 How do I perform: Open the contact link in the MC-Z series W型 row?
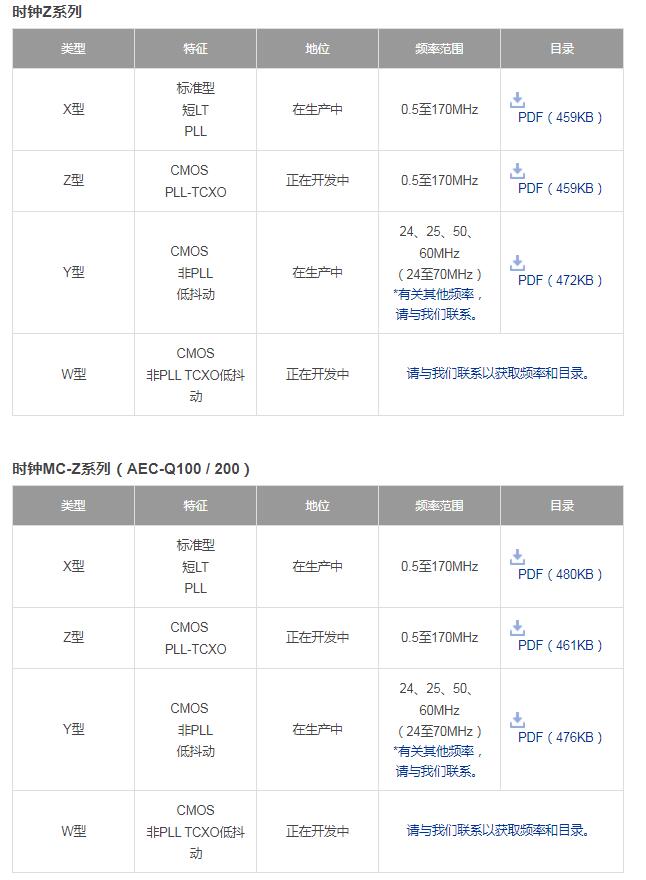point(499,831)
